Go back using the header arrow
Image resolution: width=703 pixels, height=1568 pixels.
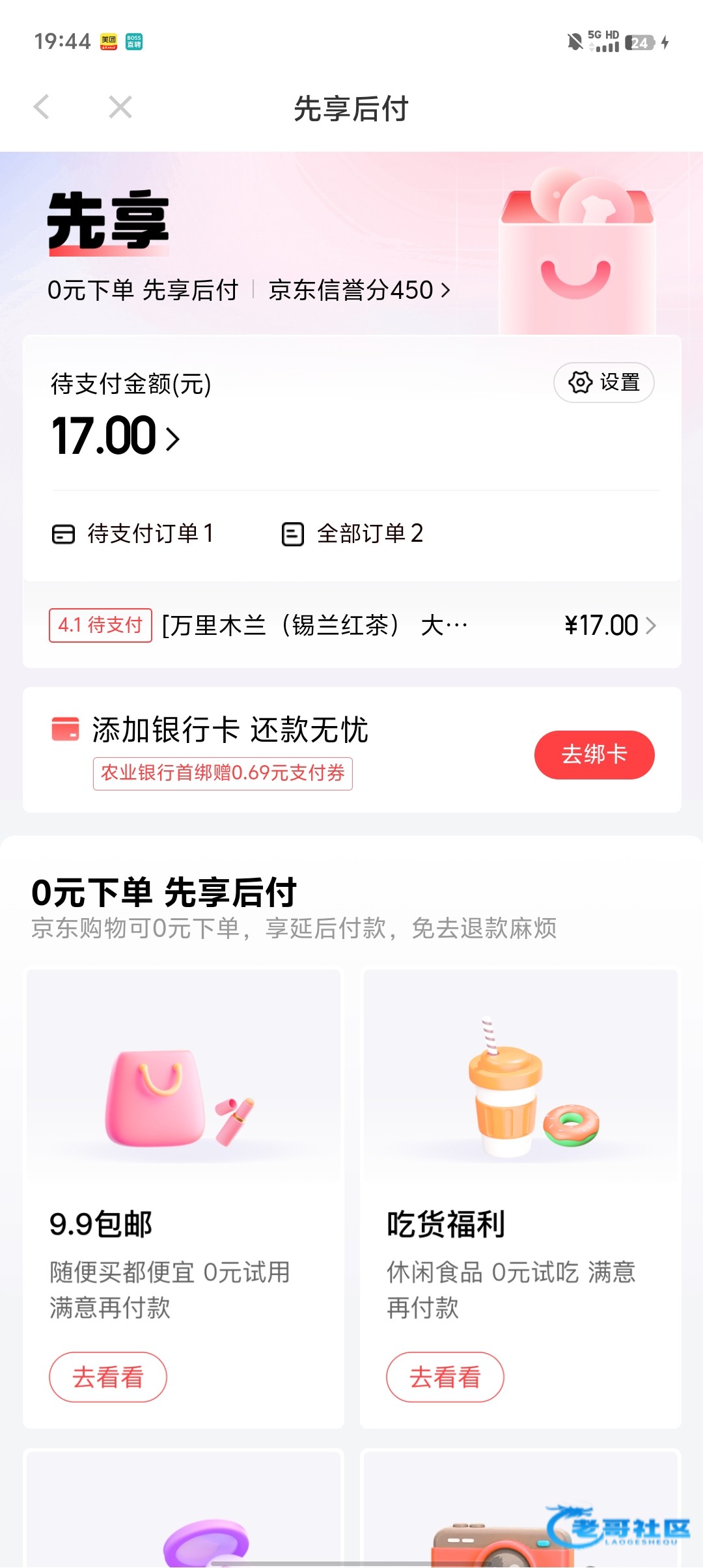pyautogui.click(x=42, y=107)
